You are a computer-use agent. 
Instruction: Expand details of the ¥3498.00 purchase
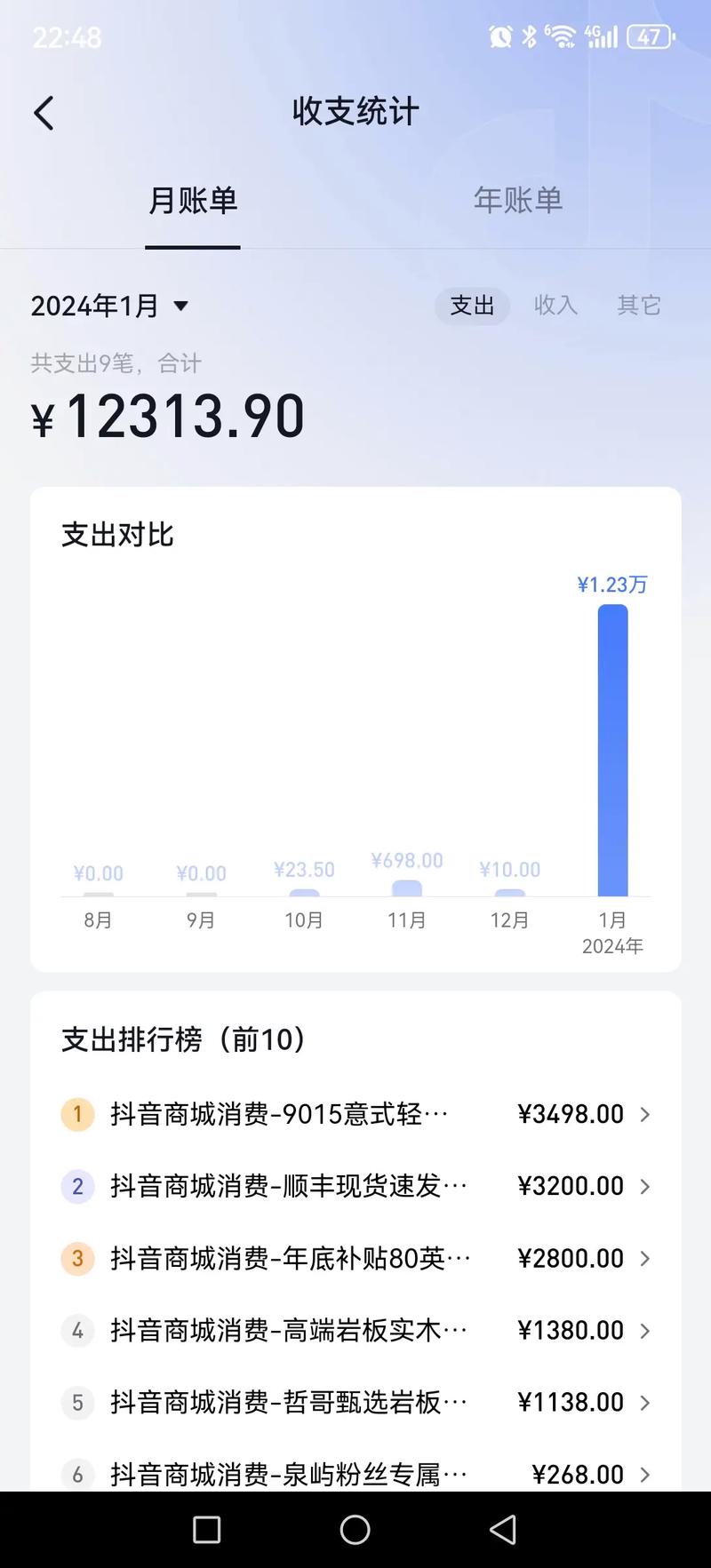(x=355, y=1114)
